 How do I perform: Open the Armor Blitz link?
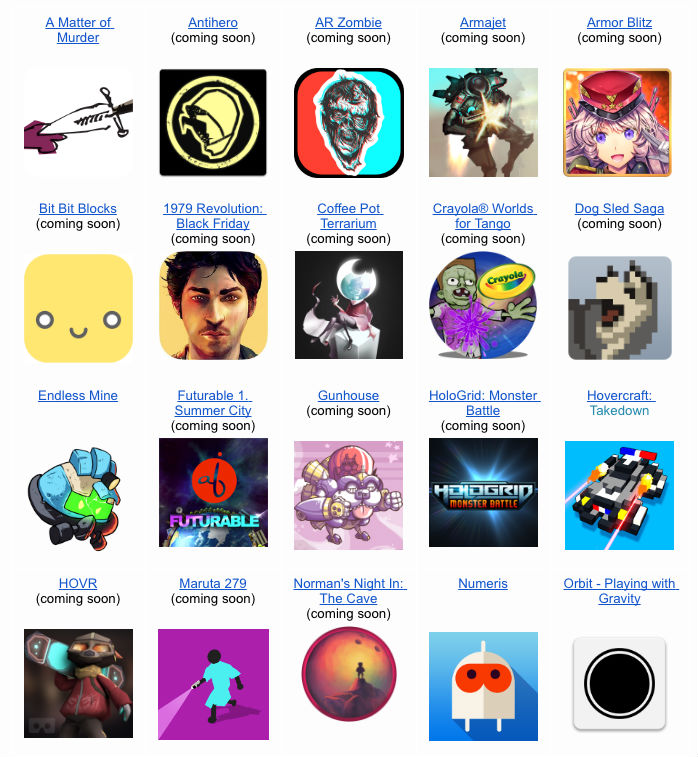click(x=619, y=23)
